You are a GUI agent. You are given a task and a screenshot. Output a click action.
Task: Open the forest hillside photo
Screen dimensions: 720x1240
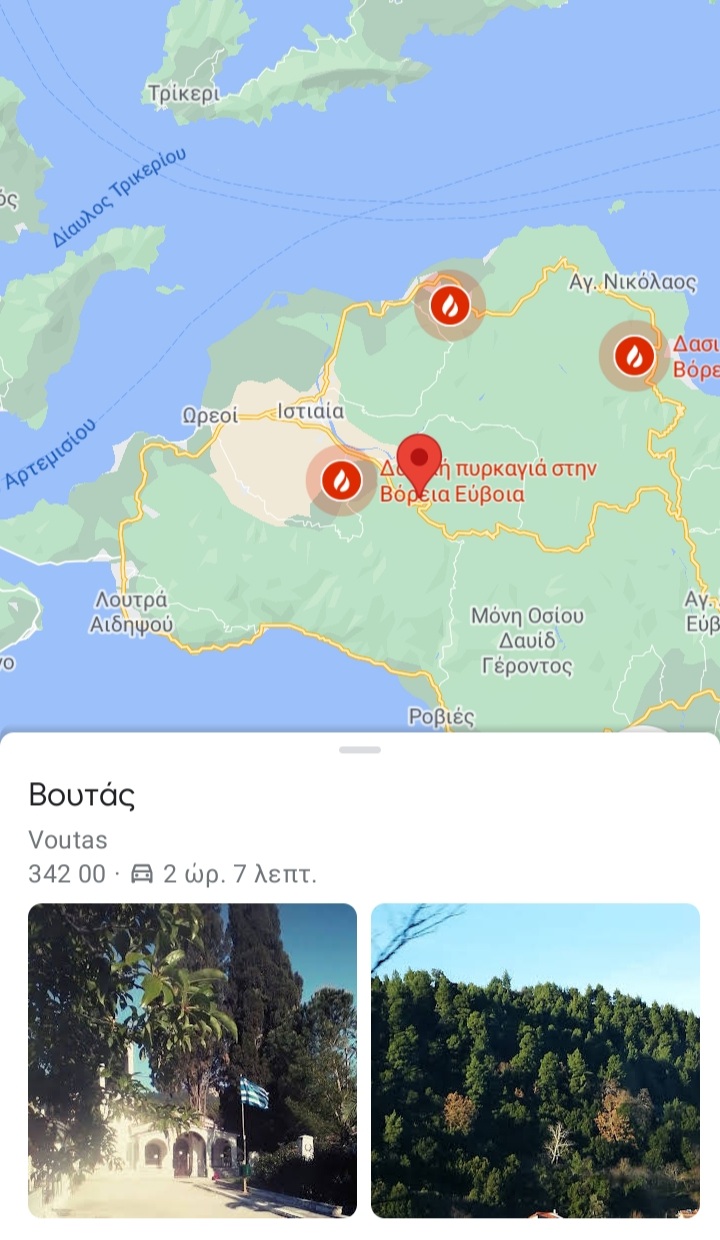(535, 1060)
